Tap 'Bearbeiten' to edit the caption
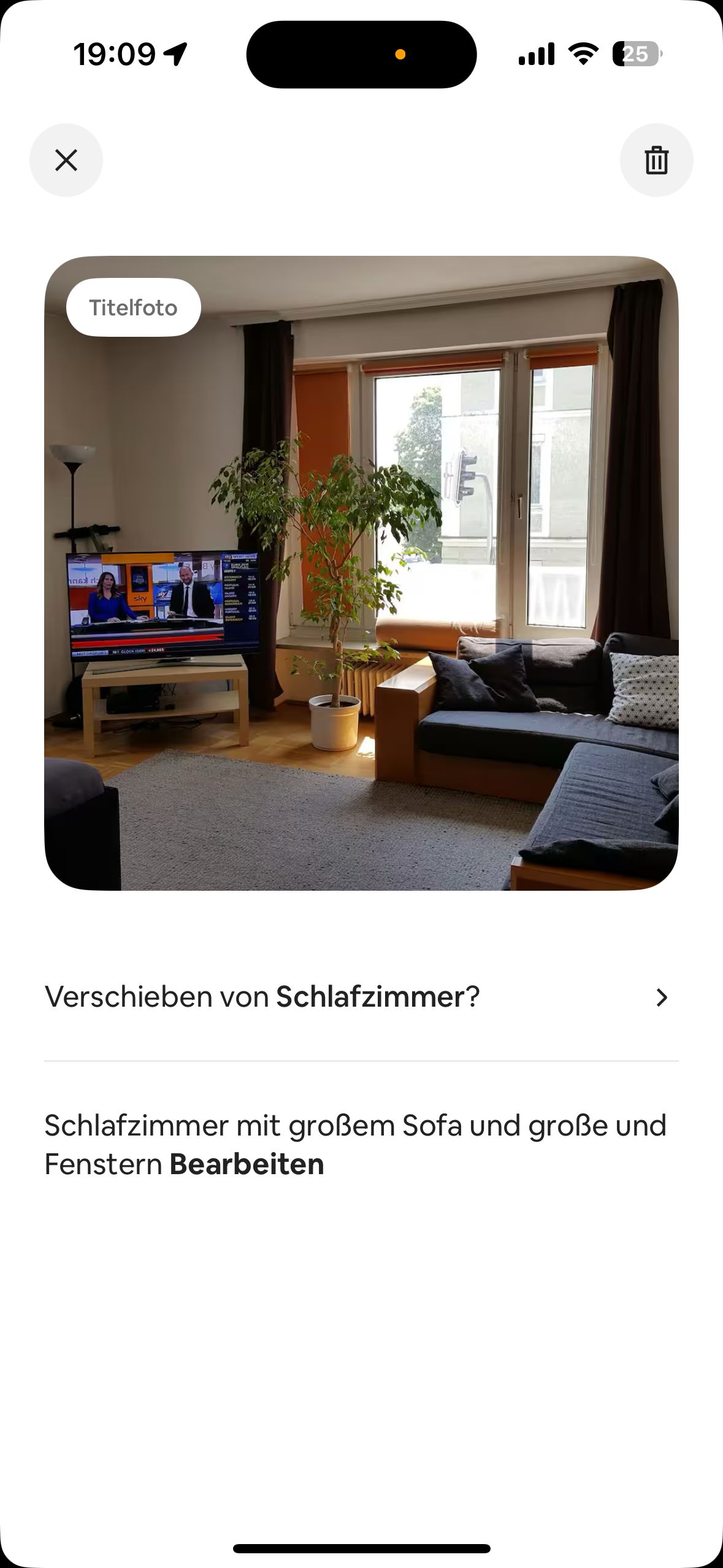This screenshot has width=723, height=1568. pyautogui.click(x=247, y=1164)
